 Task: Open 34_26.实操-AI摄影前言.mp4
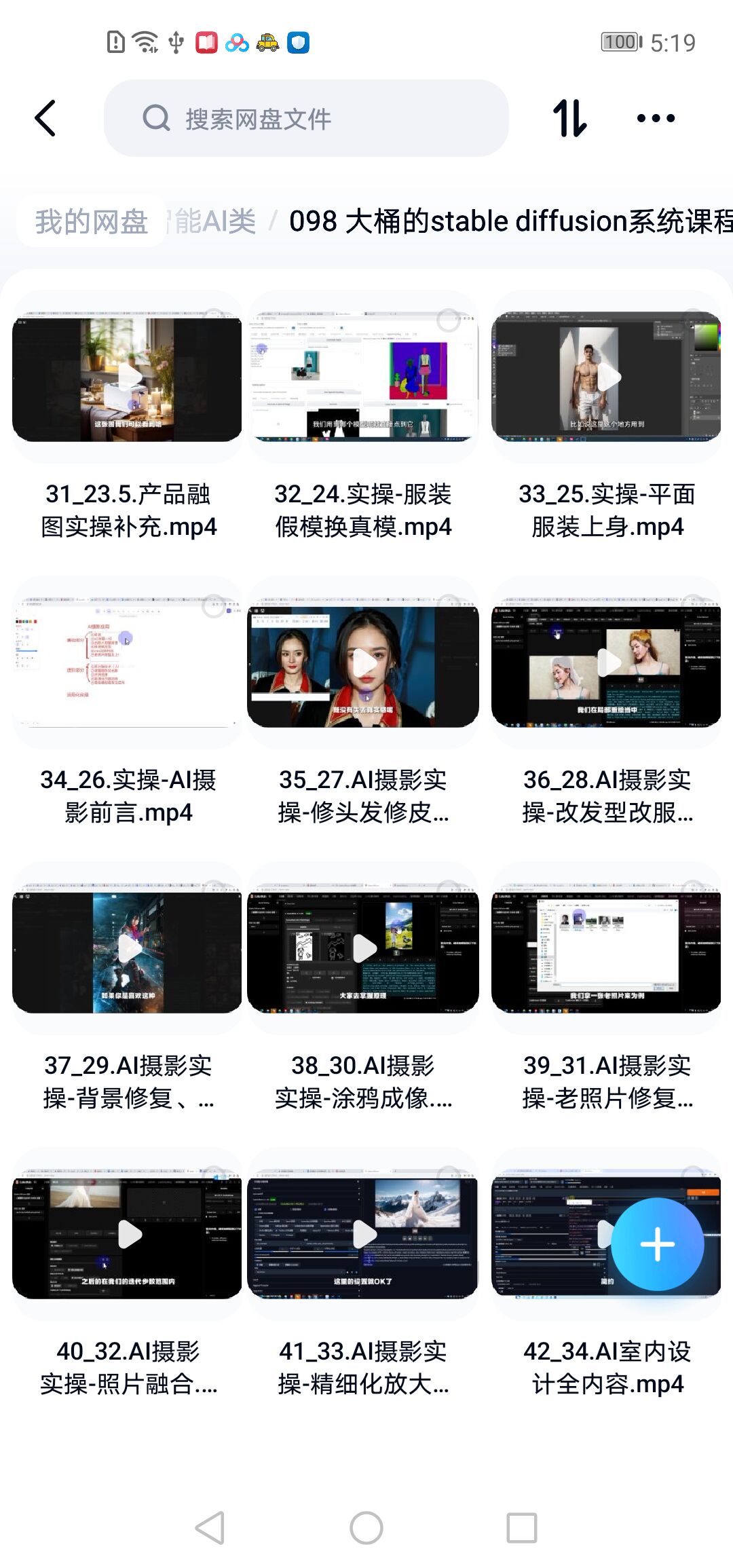(x=127, y=662)
